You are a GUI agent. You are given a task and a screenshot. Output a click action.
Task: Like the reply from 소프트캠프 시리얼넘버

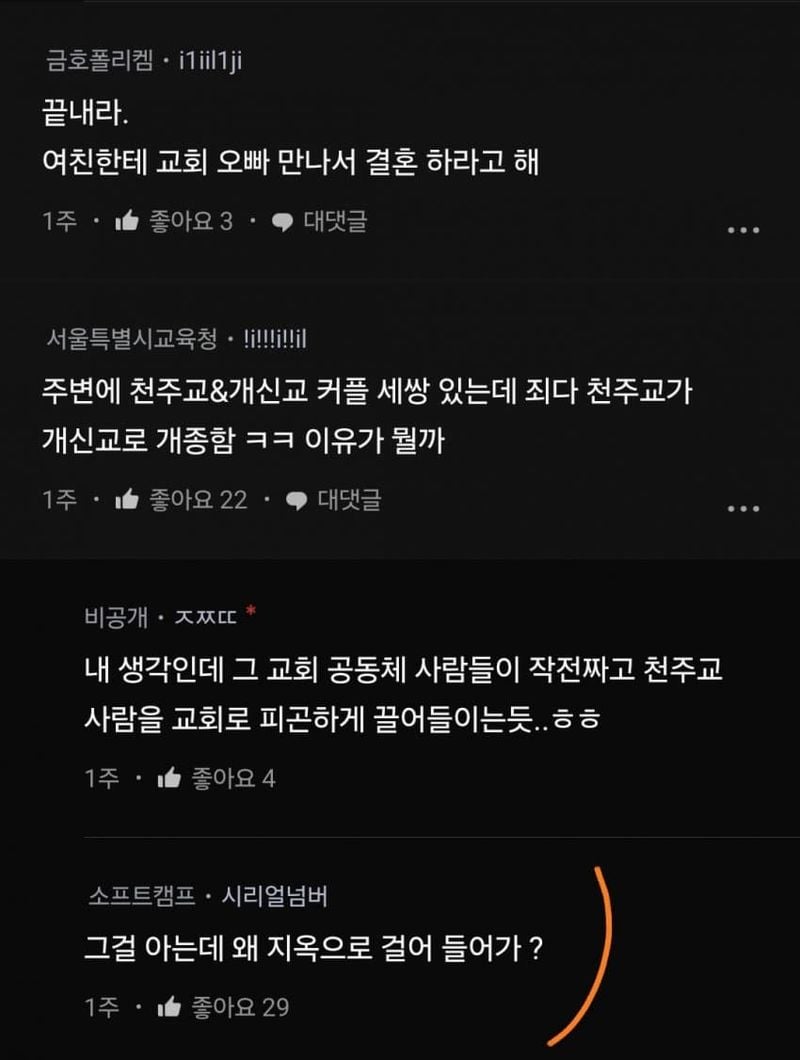[x=169, y=1006]
